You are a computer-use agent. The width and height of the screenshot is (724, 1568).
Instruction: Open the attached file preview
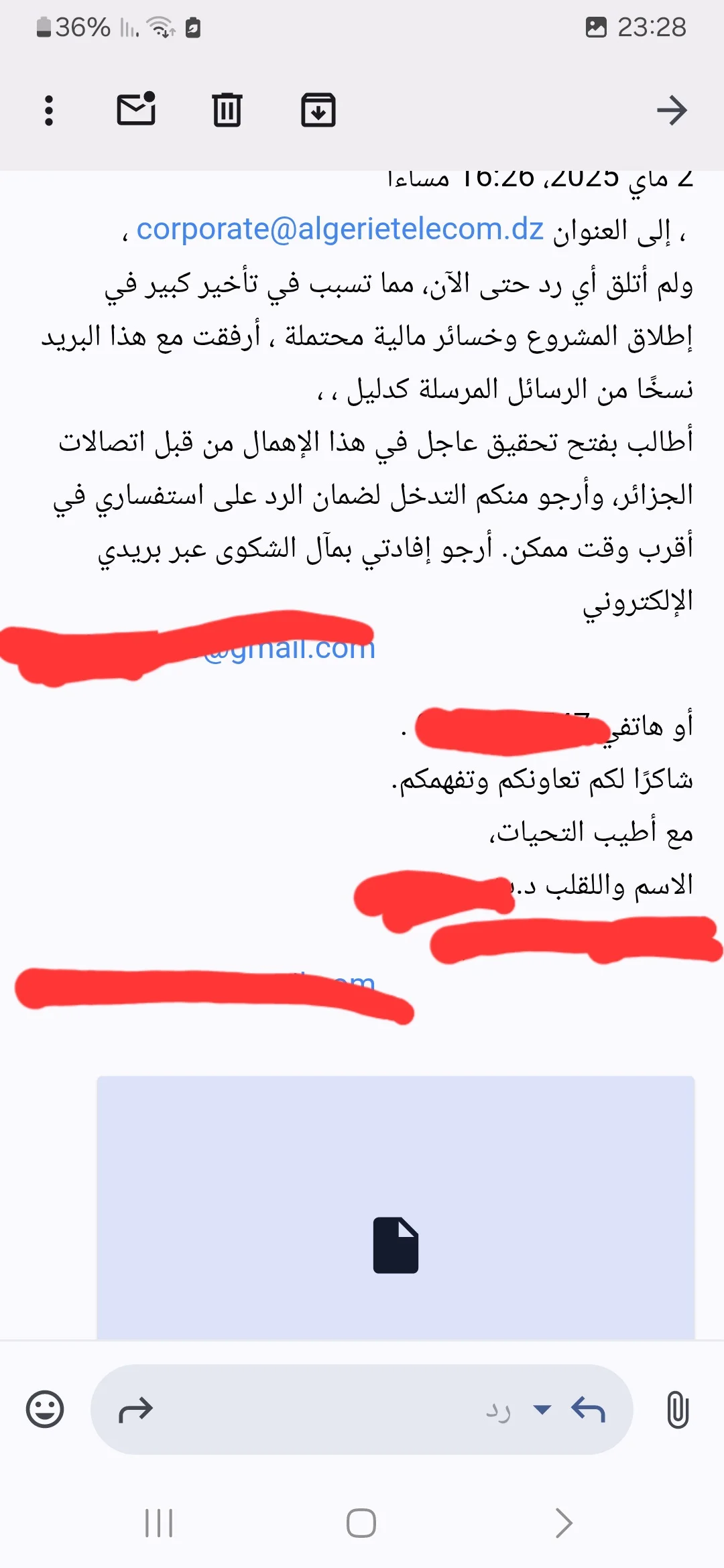click(396, 1206)
